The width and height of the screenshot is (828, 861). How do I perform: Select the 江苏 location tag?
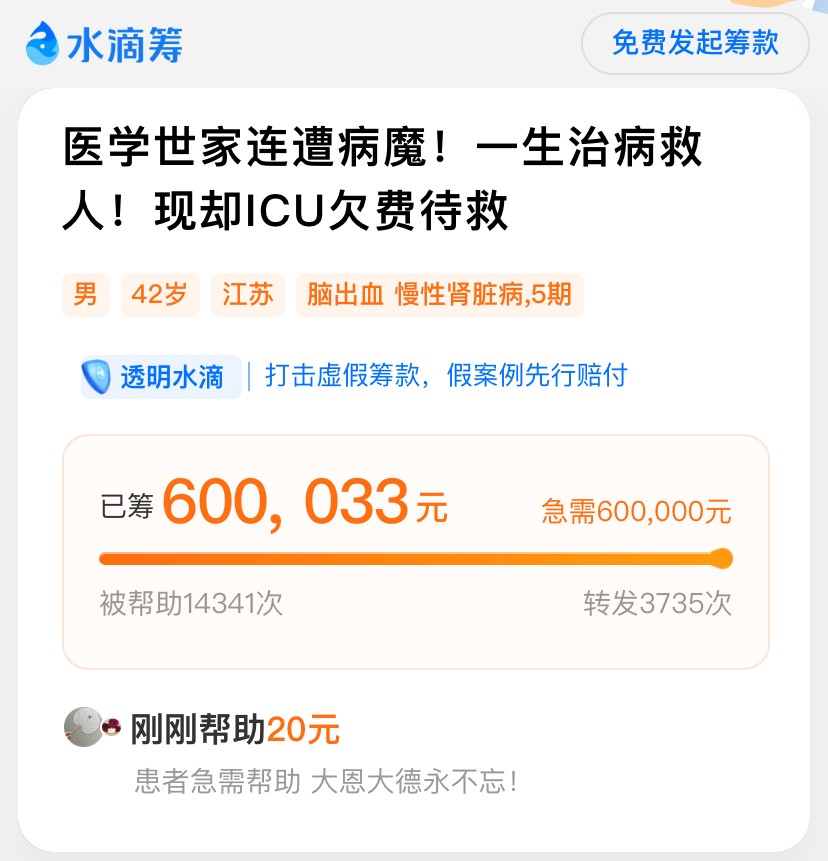(247, 295)
